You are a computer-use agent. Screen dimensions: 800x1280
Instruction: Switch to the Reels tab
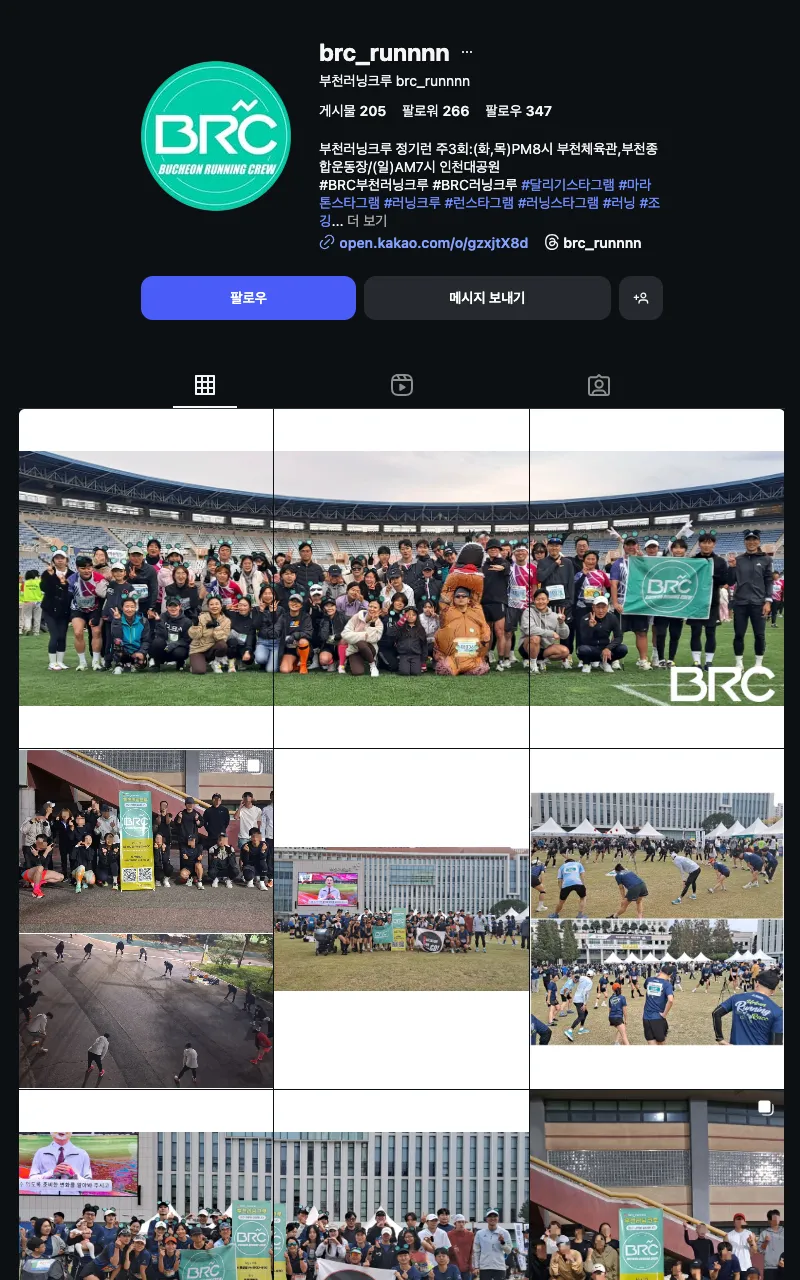(x=402, y=385)
